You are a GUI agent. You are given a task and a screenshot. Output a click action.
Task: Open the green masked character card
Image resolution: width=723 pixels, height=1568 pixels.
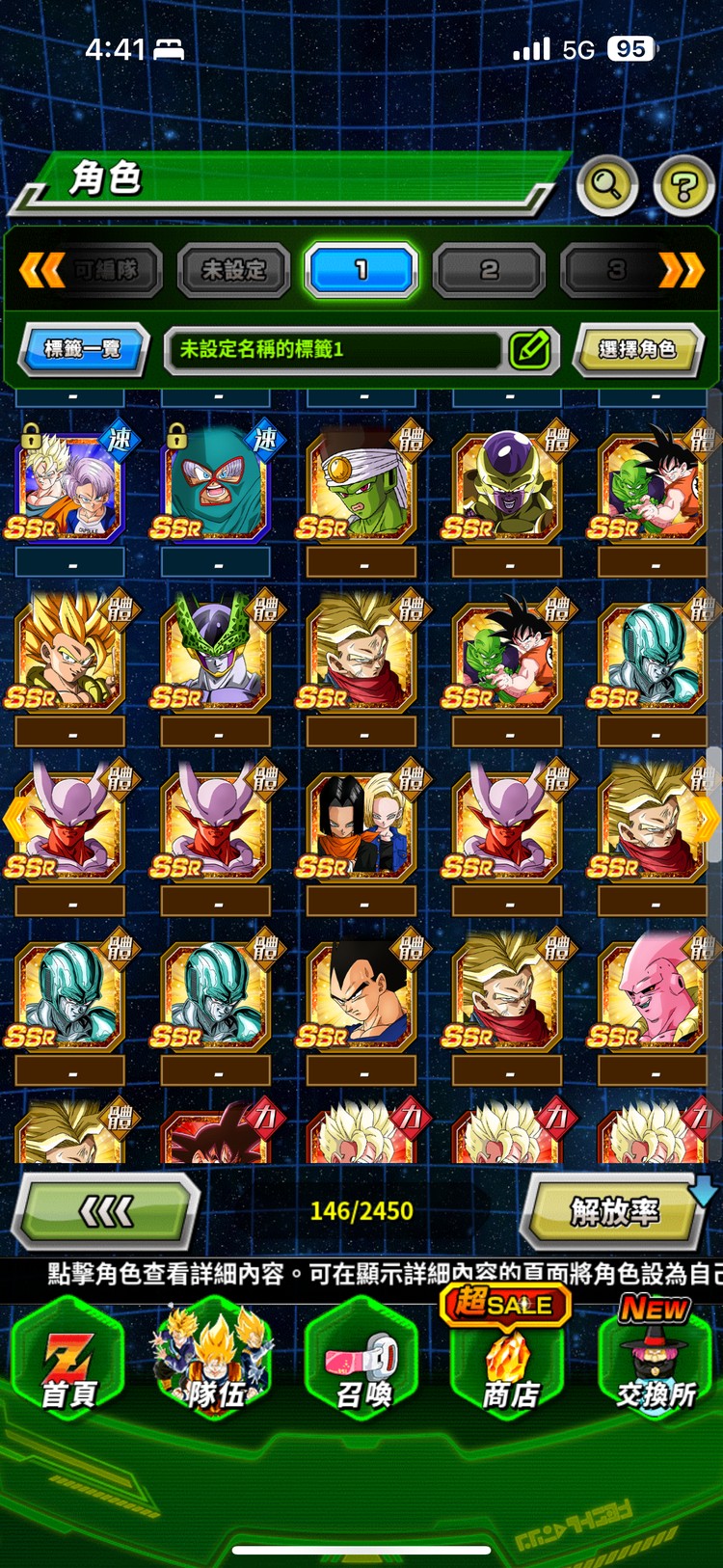point(216,487)
